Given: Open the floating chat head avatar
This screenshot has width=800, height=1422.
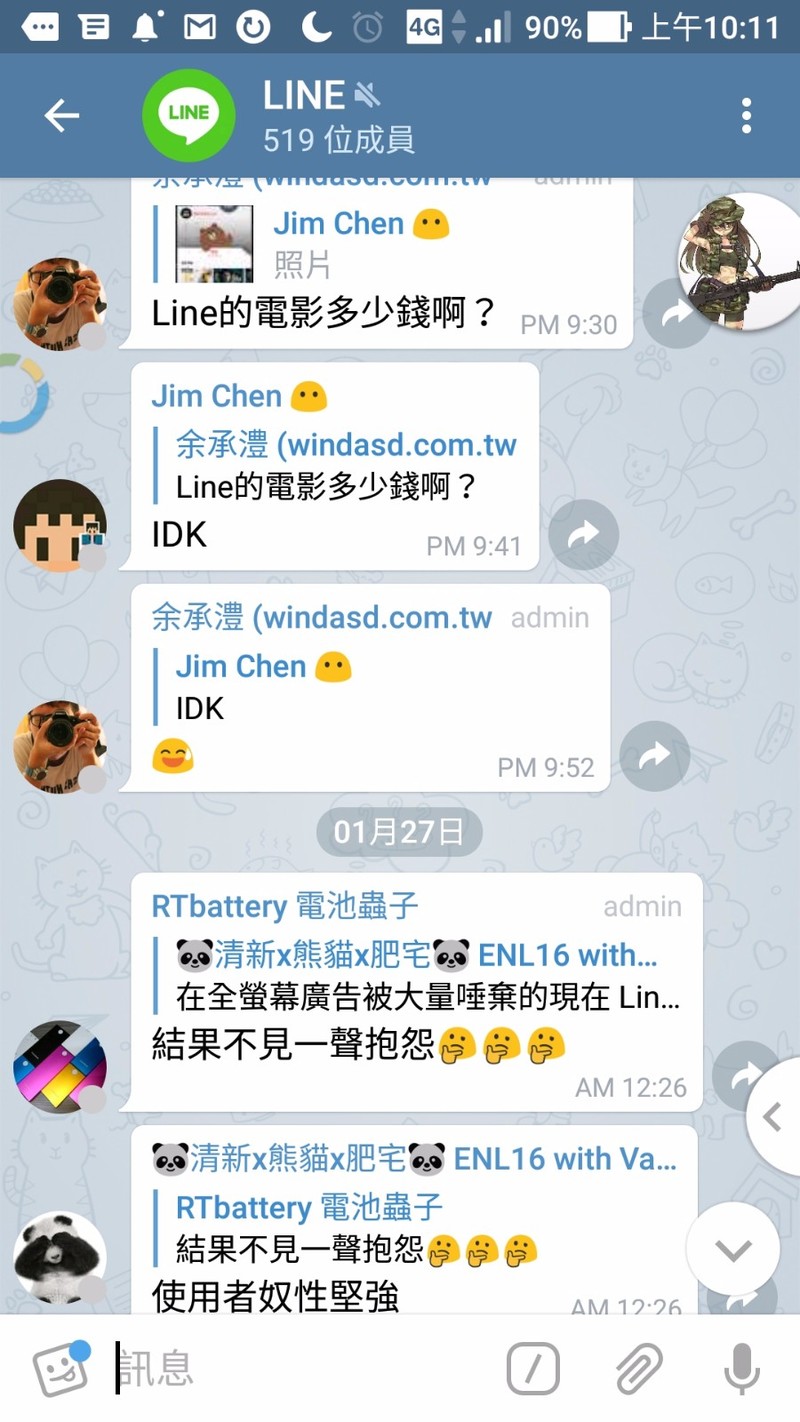Looking at the screenshot, I should 740,262.
